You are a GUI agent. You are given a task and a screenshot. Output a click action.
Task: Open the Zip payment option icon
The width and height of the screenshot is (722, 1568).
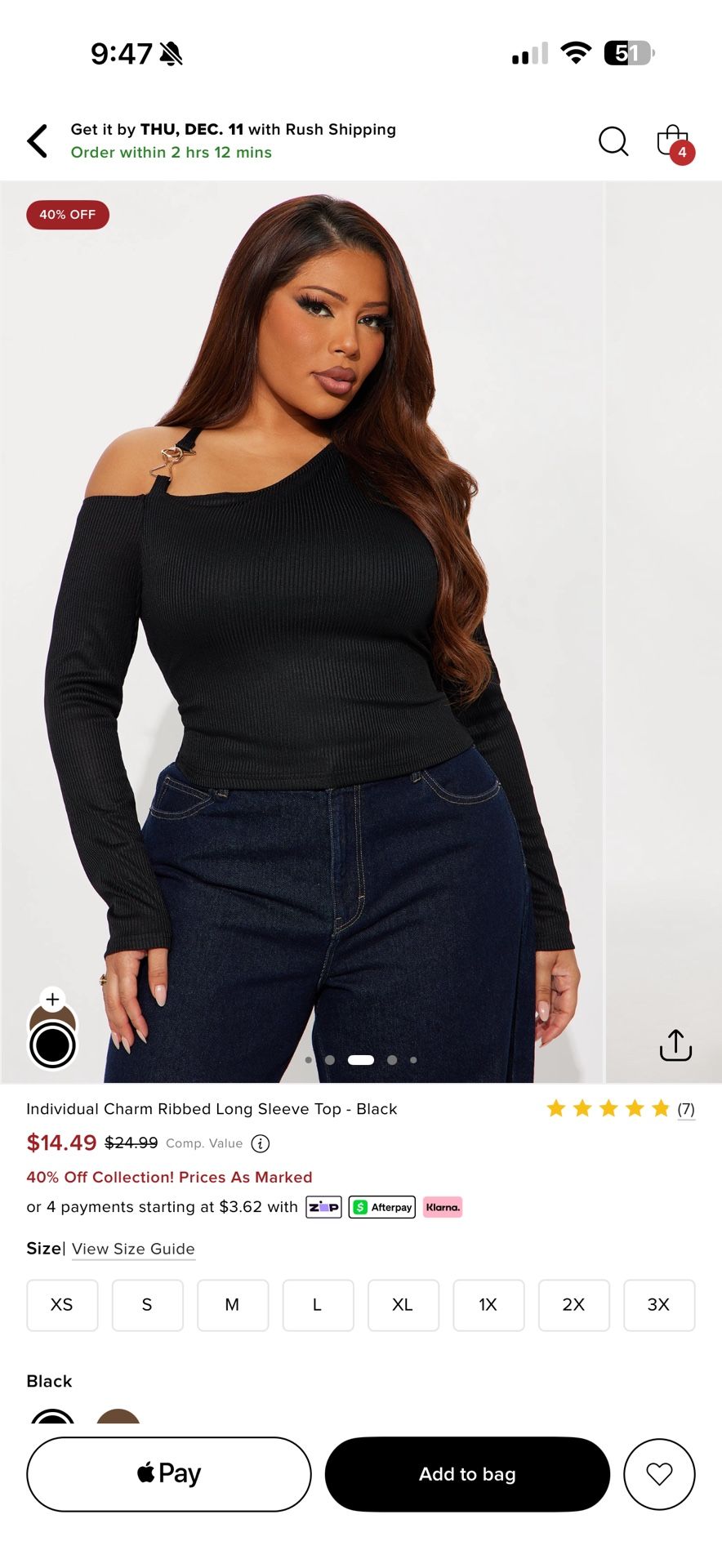(x=323, y=1206)
